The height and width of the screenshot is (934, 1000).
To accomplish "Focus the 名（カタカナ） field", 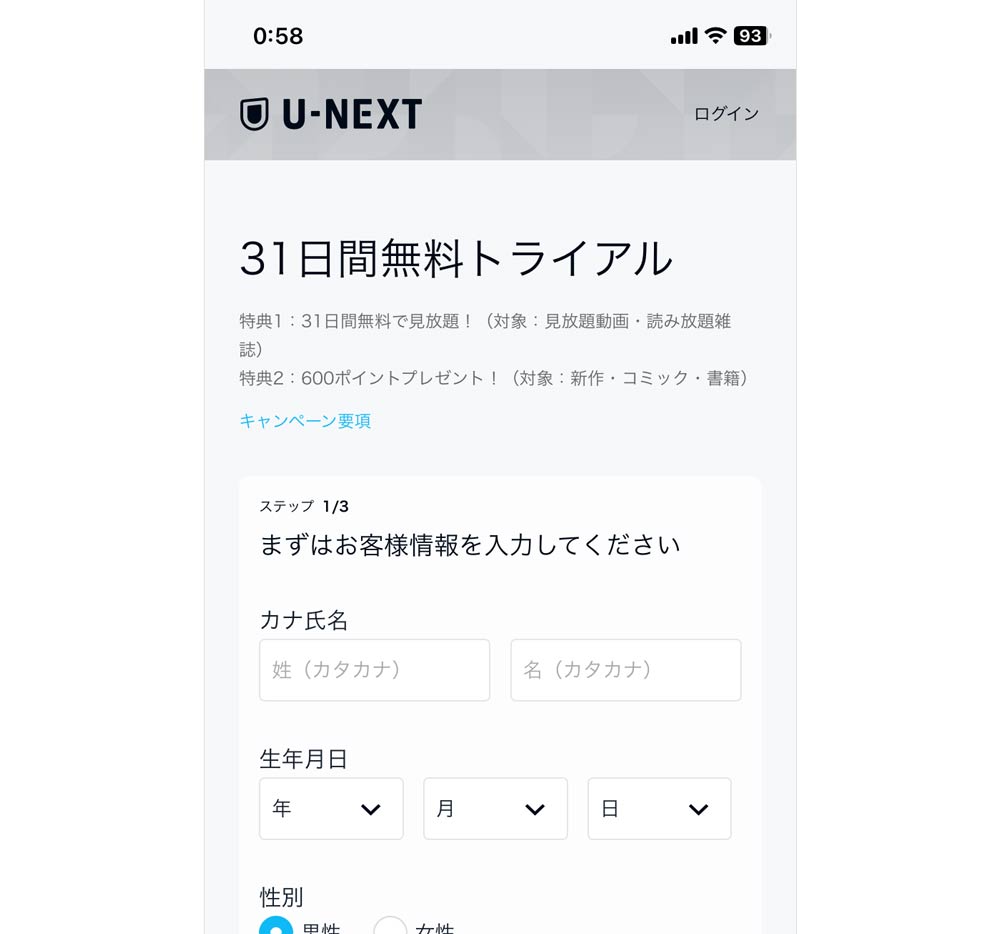I will pos(625,670).
